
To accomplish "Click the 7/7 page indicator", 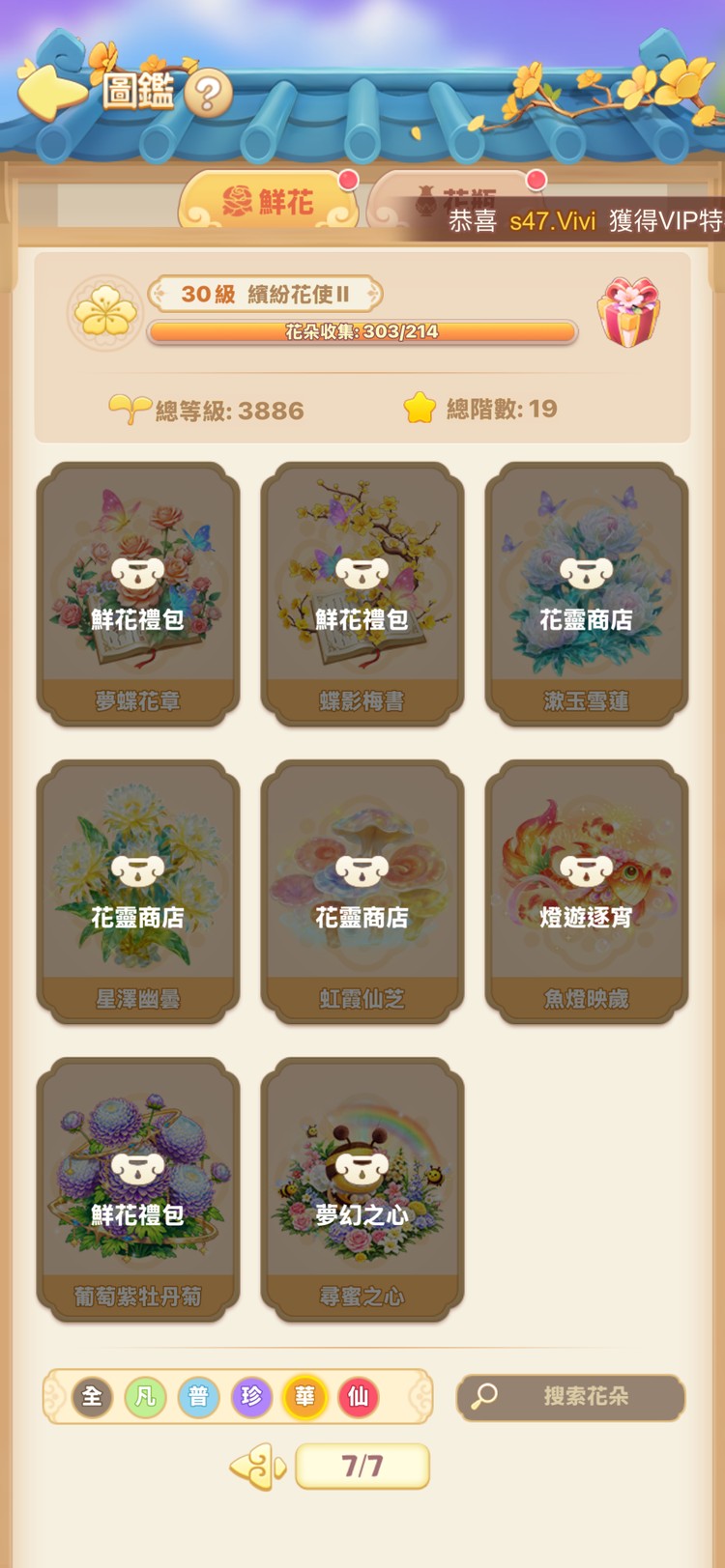I will pyautogui.click(x=362, y=1465).
